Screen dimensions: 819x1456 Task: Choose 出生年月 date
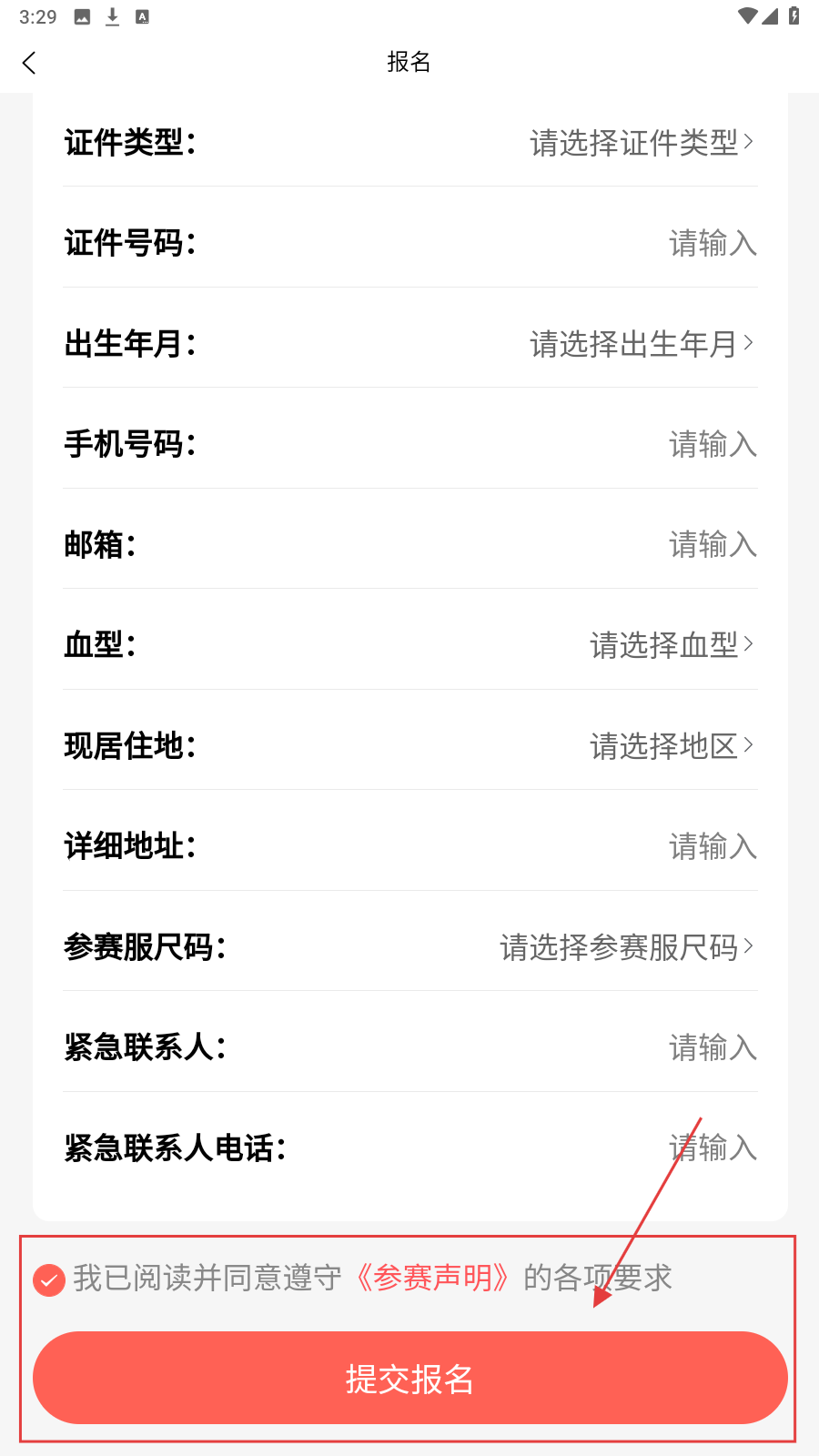click(641, 344)
